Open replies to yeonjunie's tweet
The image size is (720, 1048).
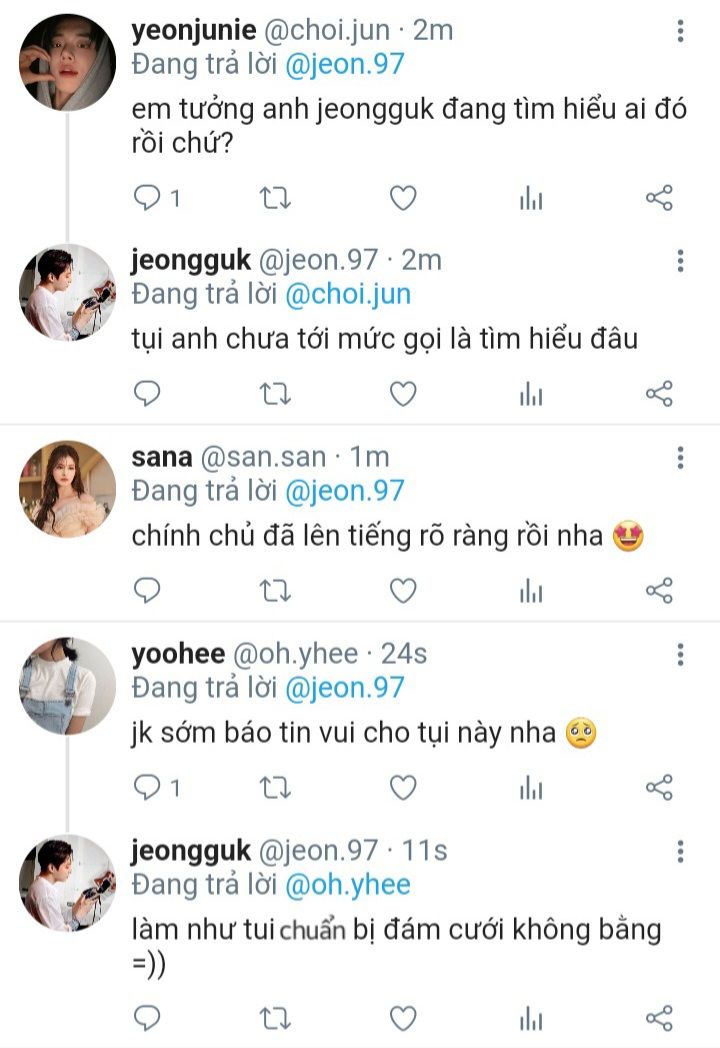tap(147, 198)
